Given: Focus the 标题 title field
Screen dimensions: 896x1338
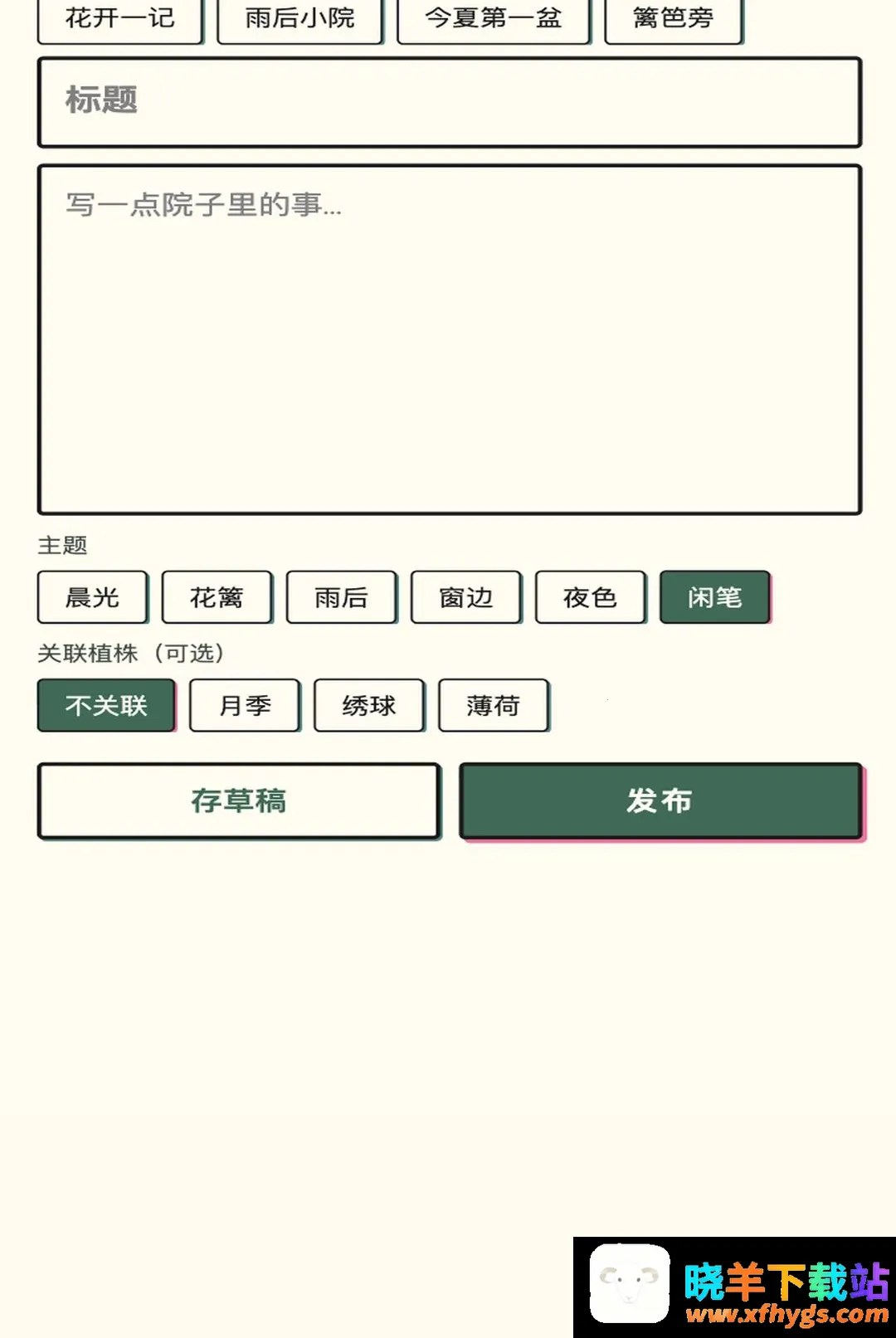Looking at the screenshot, I should coord(450,102).
